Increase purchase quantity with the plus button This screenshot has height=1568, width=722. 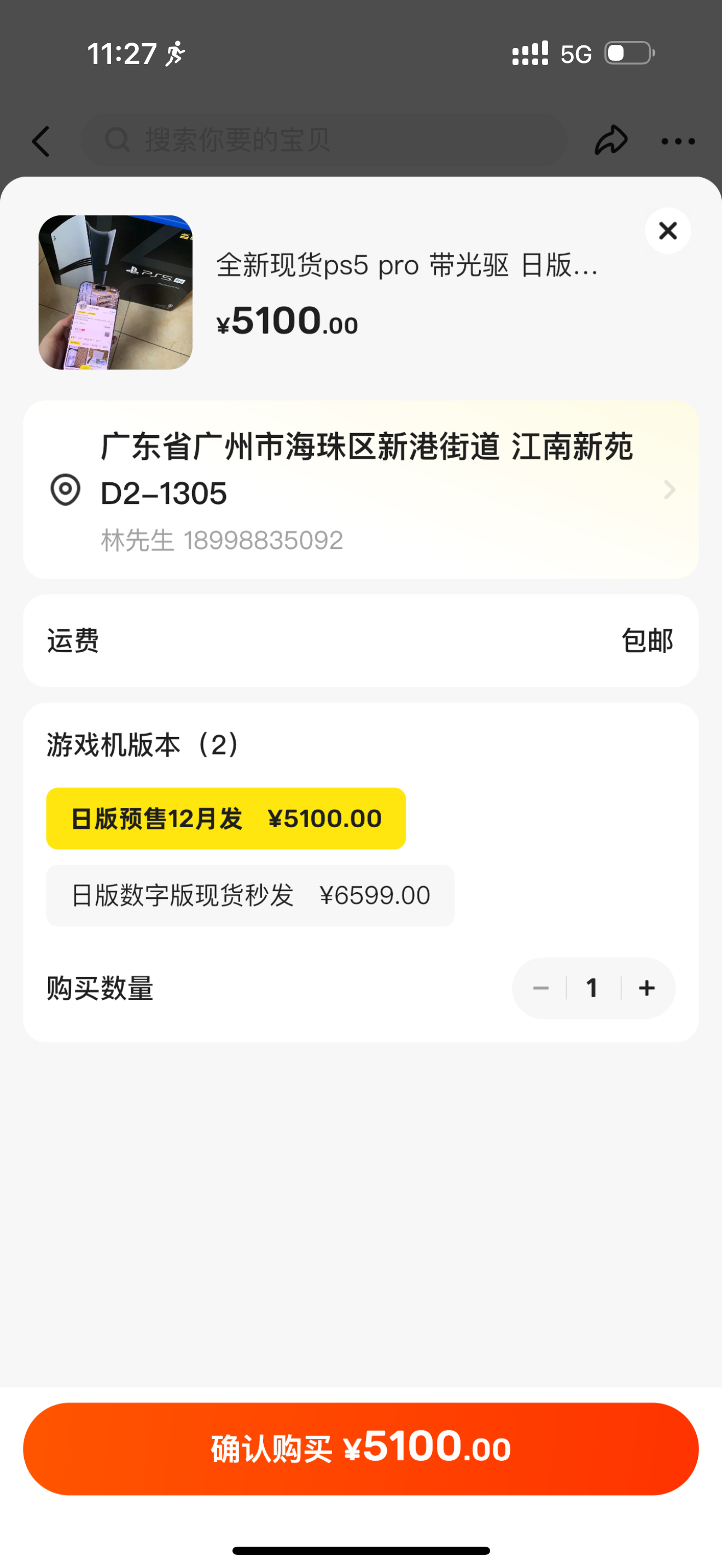coord(647,988)
